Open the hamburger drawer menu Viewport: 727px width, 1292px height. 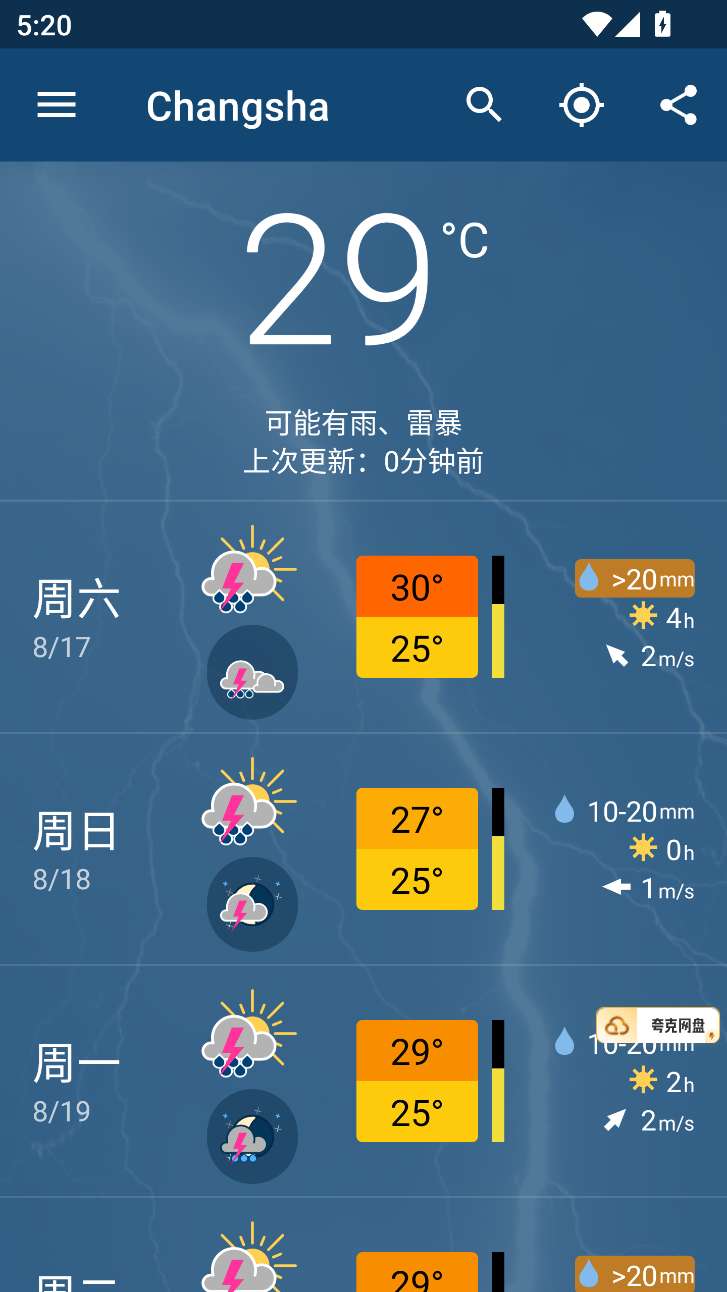coord(57,105)
